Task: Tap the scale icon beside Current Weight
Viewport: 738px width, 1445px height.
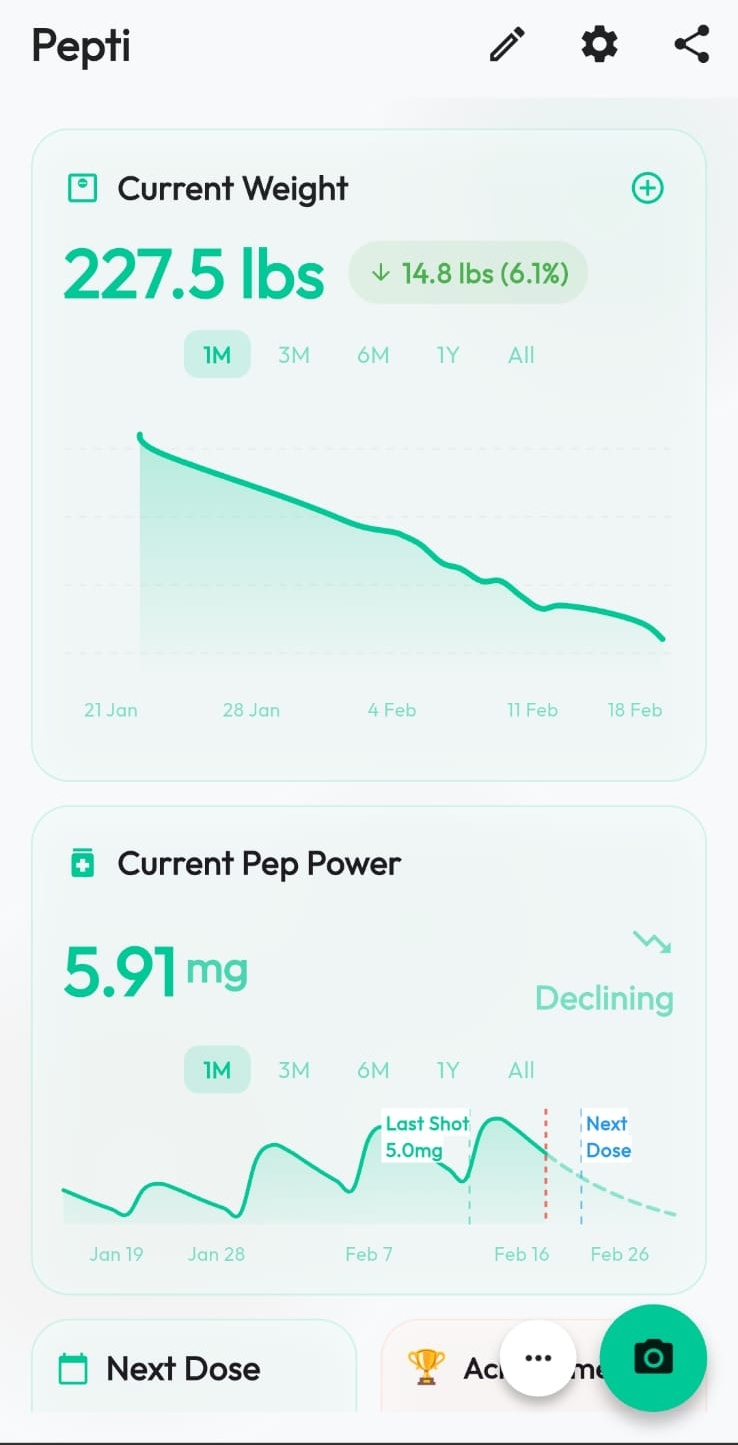Action: pos(82,187)
